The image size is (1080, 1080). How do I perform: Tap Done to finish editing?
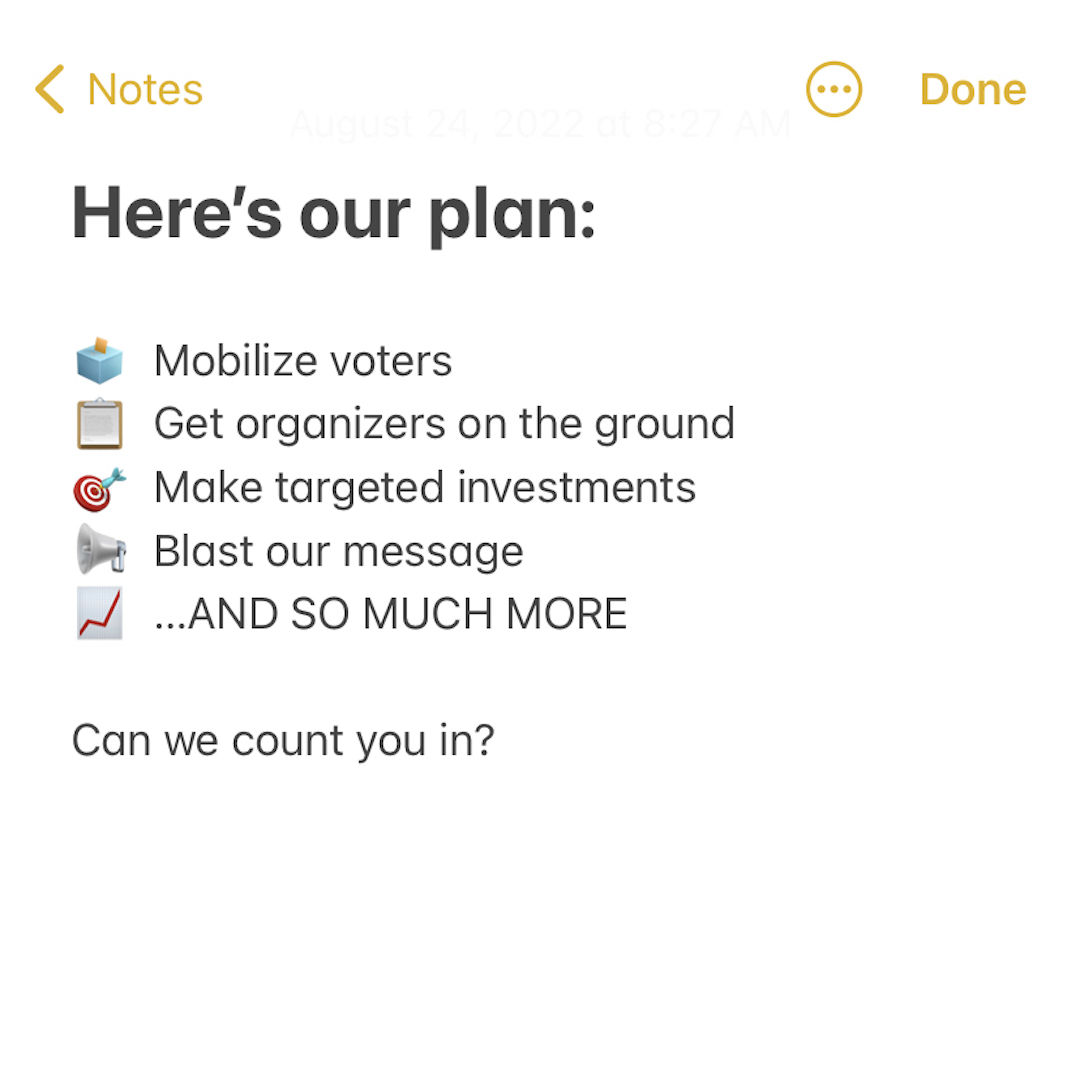point(972,90)
